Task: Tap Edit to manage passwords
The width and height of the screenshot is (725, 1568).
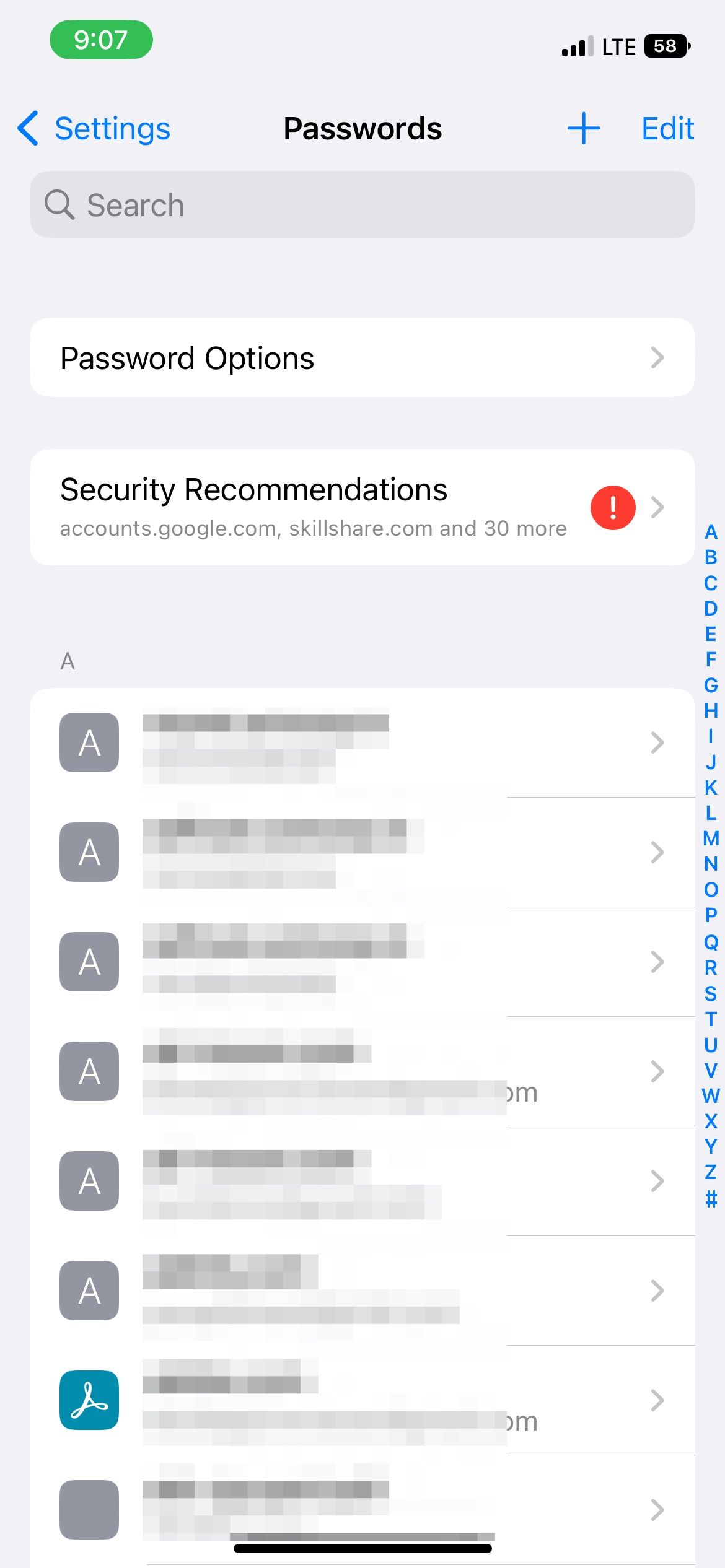Action: coord(667,129)
